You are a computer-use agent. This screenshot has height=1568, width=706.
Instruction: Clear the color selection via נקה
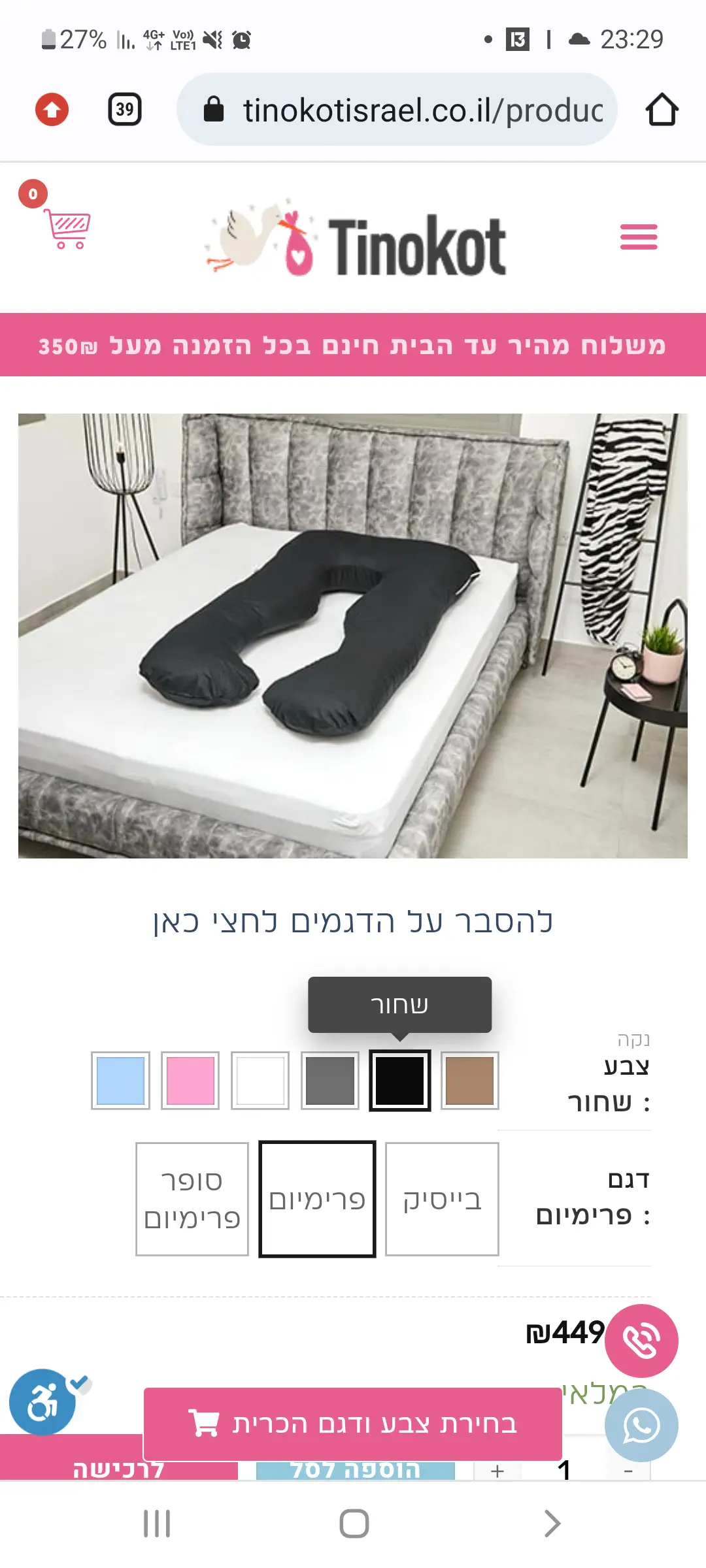point(633,1039)
